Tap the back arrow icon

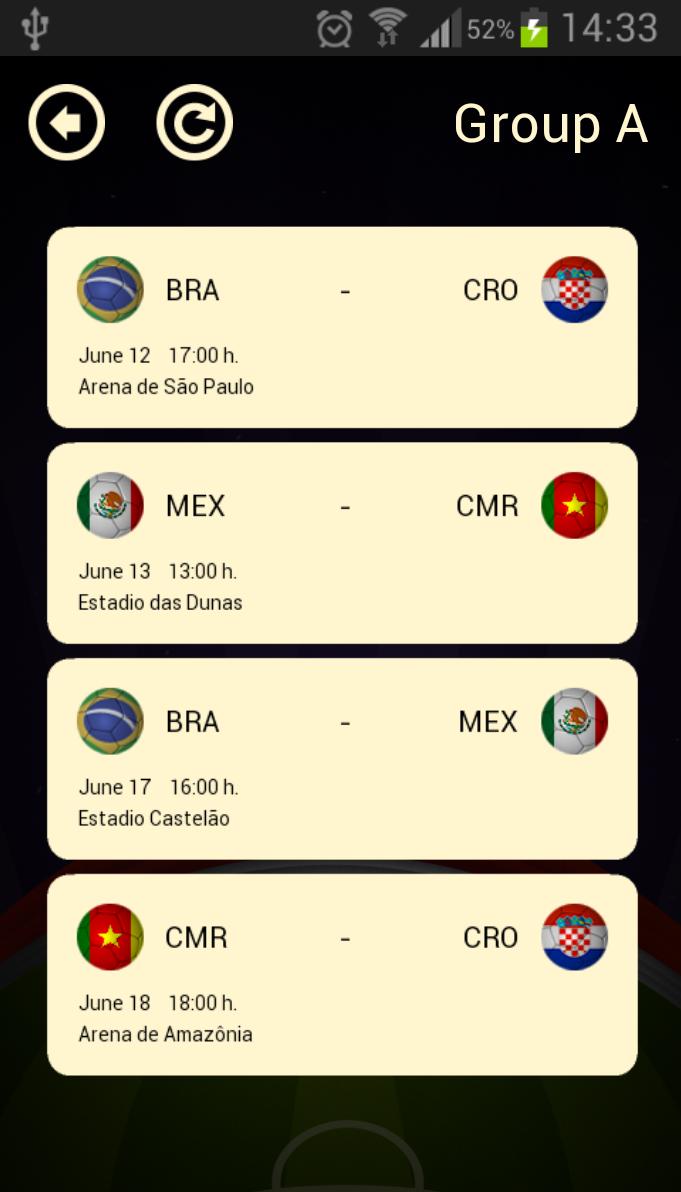click(x=66, y=123)
